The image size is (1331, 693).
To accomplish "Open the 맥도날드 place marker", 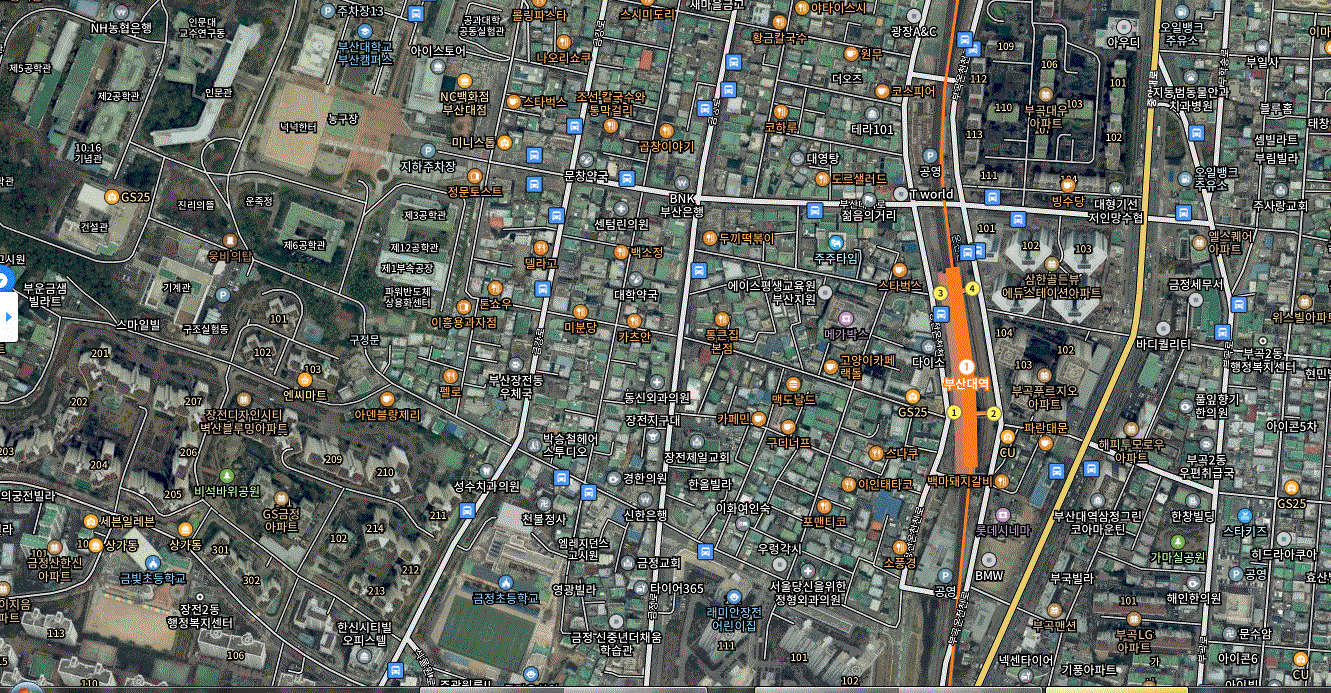I will pos(793,384).
